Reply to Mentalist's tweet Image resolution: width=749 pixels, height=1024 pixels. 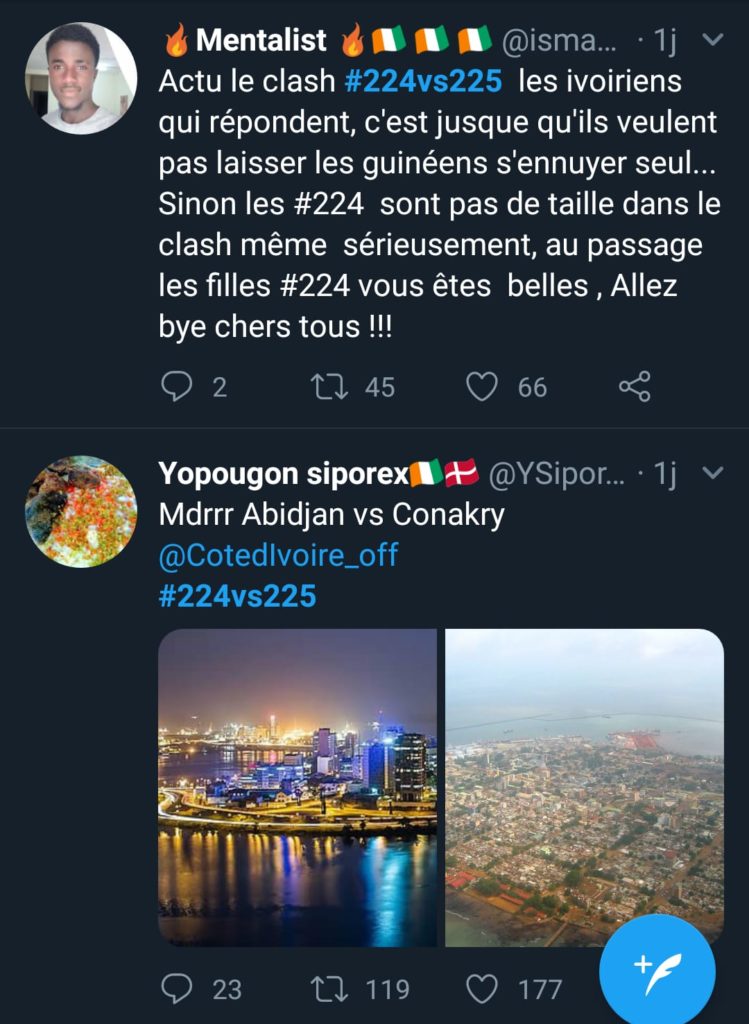coord(177,387)
